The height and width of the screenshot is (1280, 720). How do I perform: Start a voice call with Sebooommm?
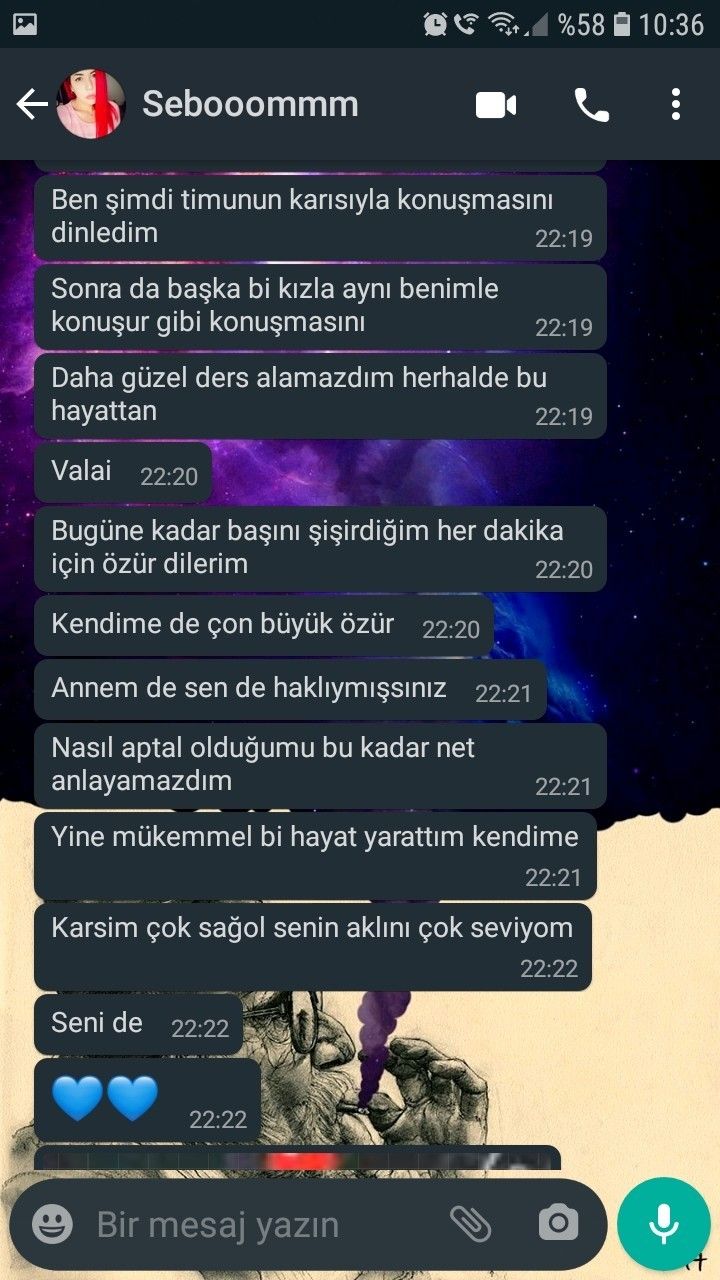tap(591, 104)
